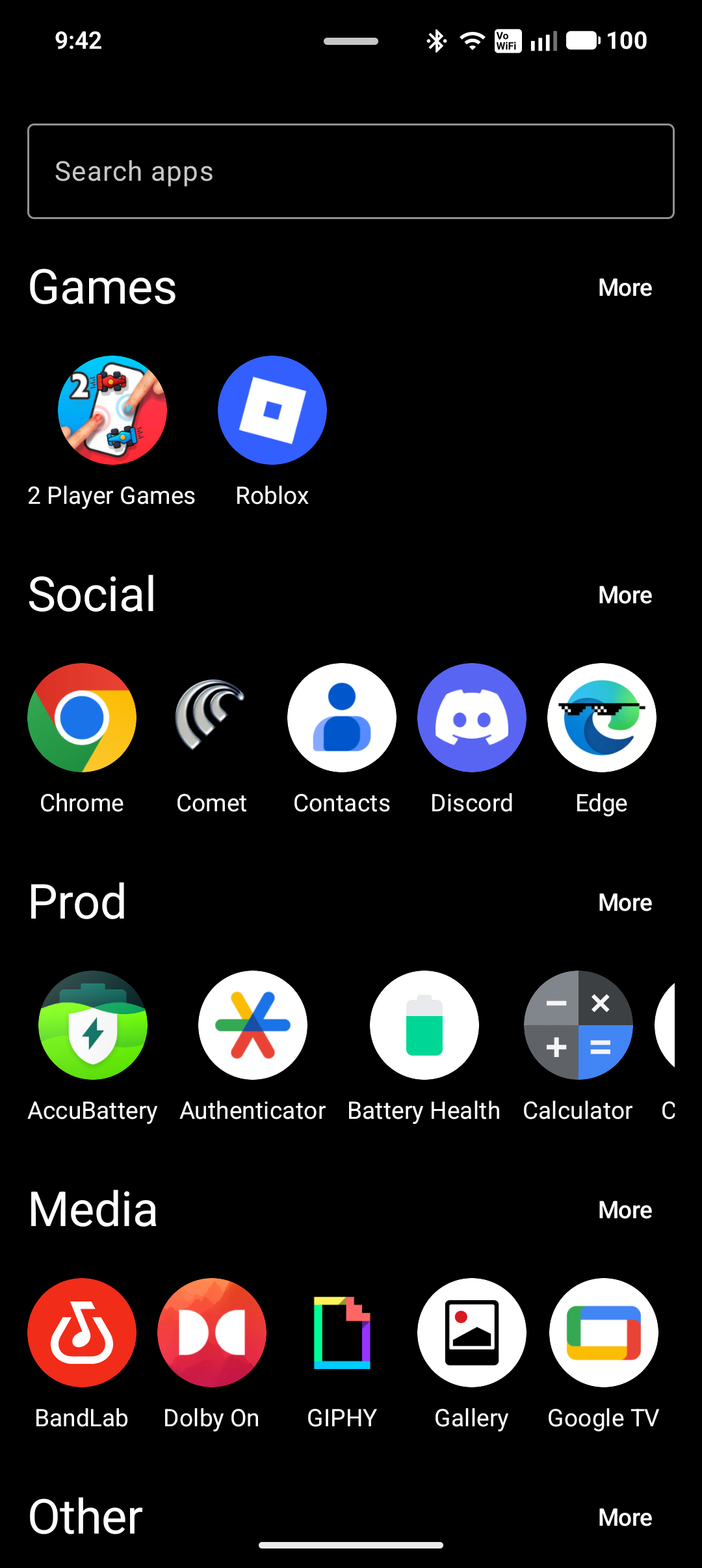The width and height of the screenshot is (702, 1568).
Task: Show more apps in Games
Action: coord(625,287)
